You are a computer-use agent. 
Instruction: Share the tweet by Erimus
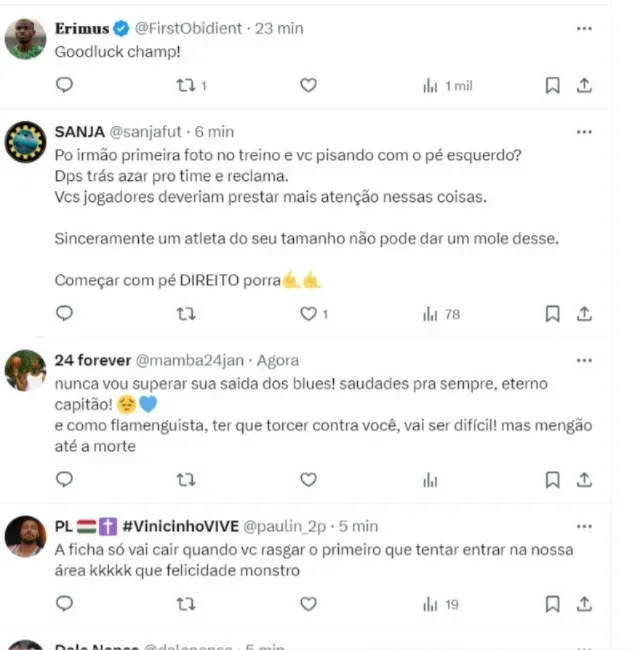point(585,86)
